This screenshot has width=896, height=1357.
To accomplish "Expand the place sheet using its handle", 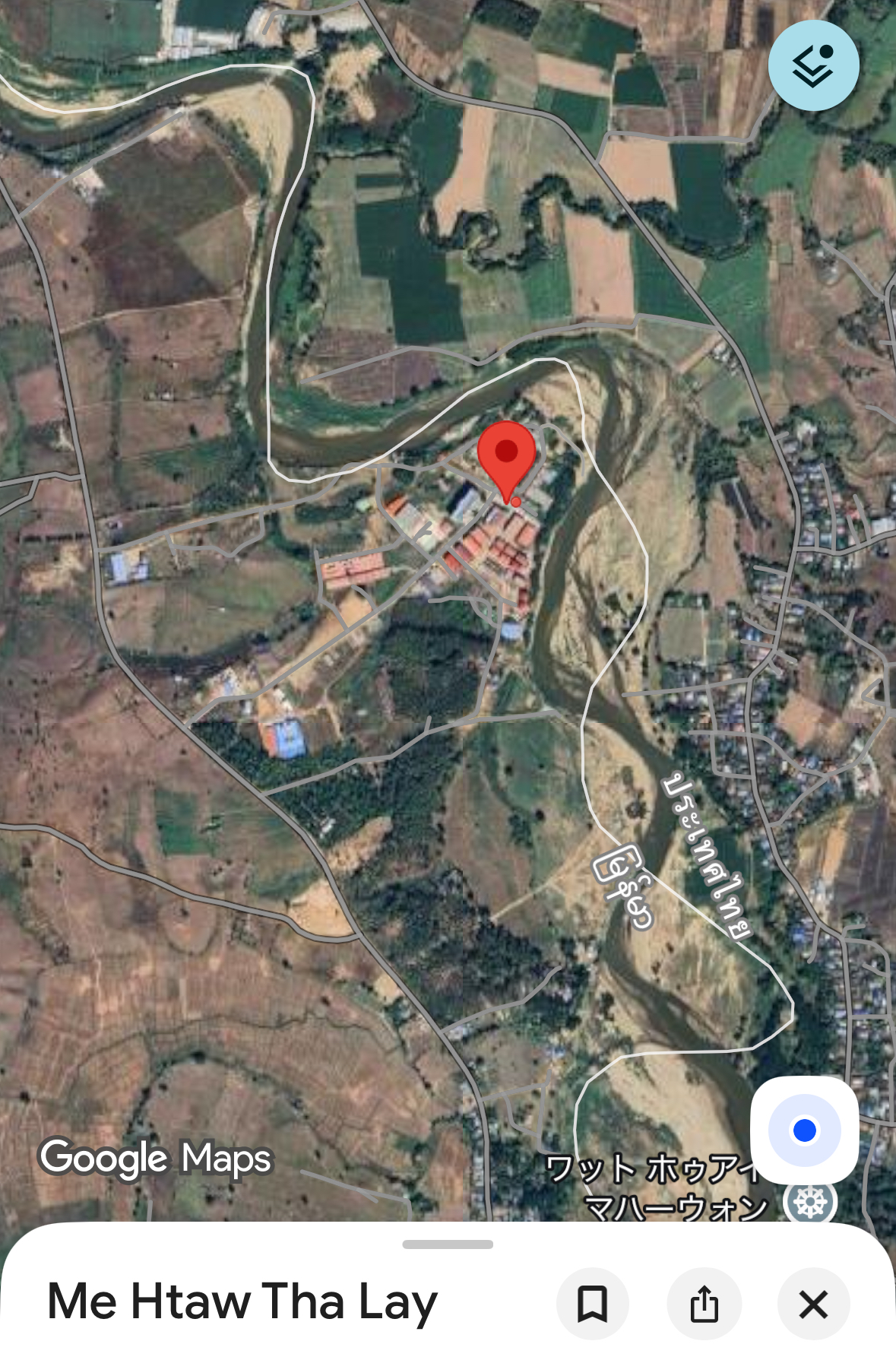I will coord(448,1244).
